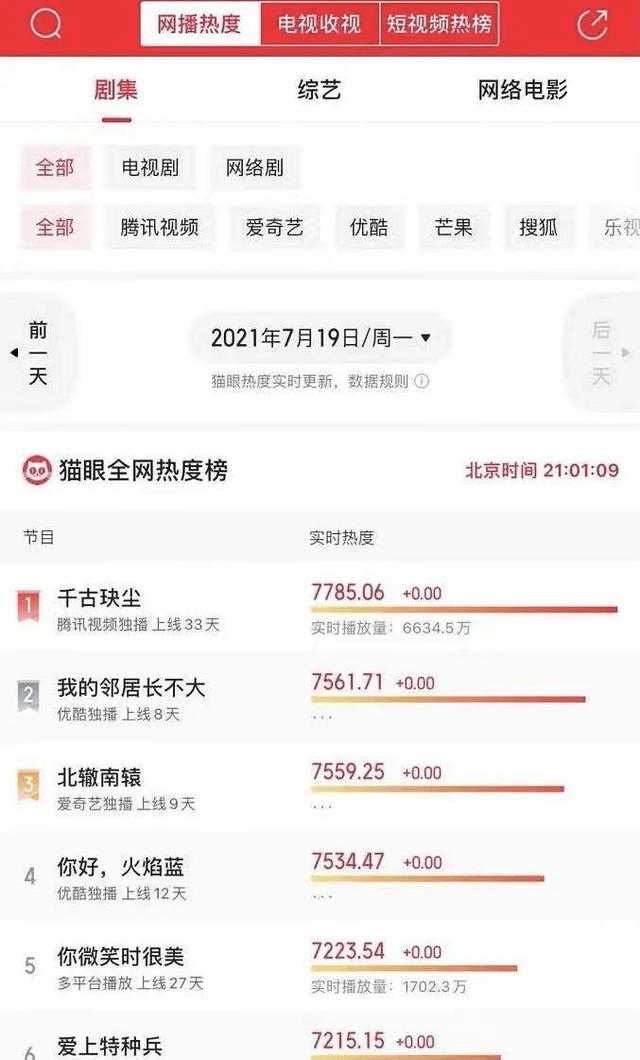Open details for 千古玦尘
This screenshot has height=1060, width=640.
[98, 599]
